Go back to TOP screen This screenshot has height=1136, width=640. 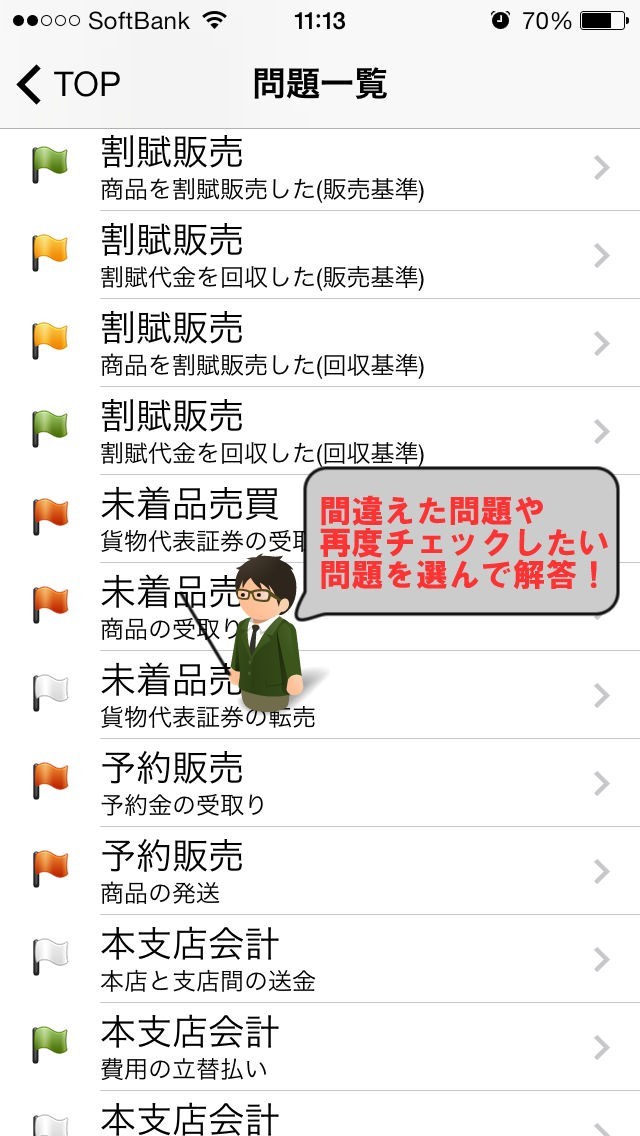[68, 85]
